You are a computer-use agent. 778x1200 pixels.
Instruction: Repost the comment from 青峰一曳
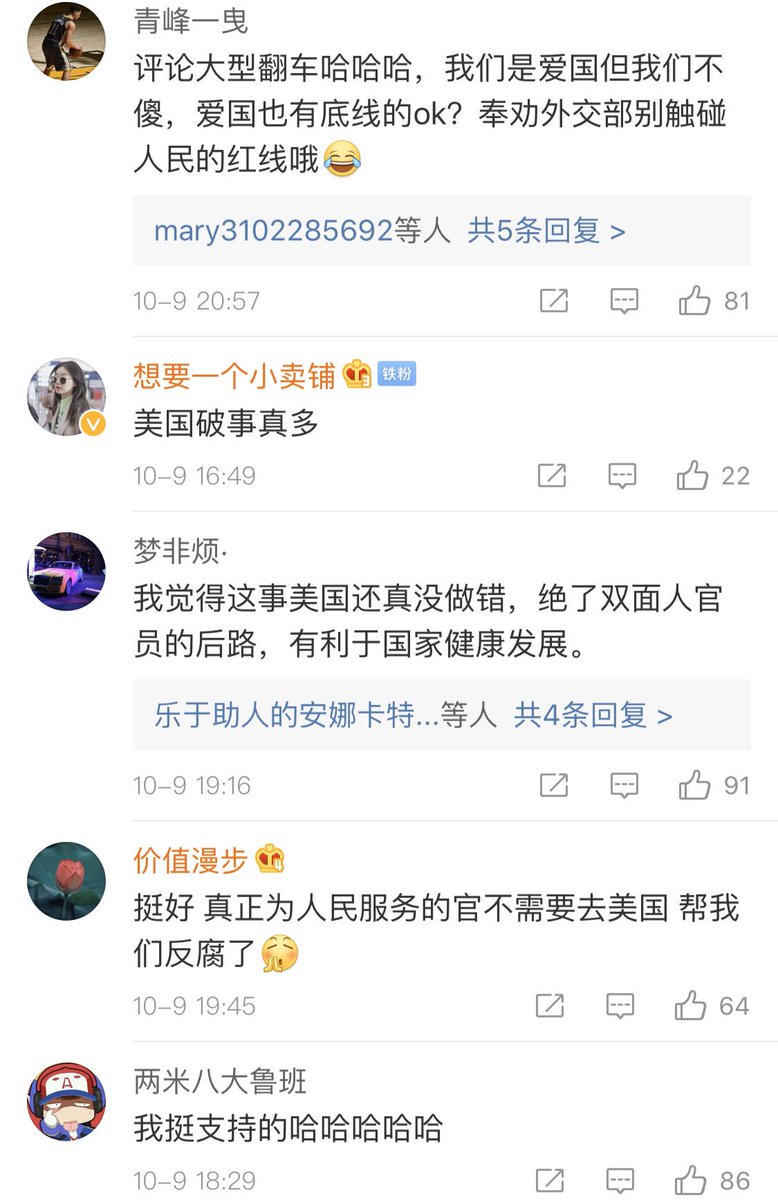[x=554, y=300]
